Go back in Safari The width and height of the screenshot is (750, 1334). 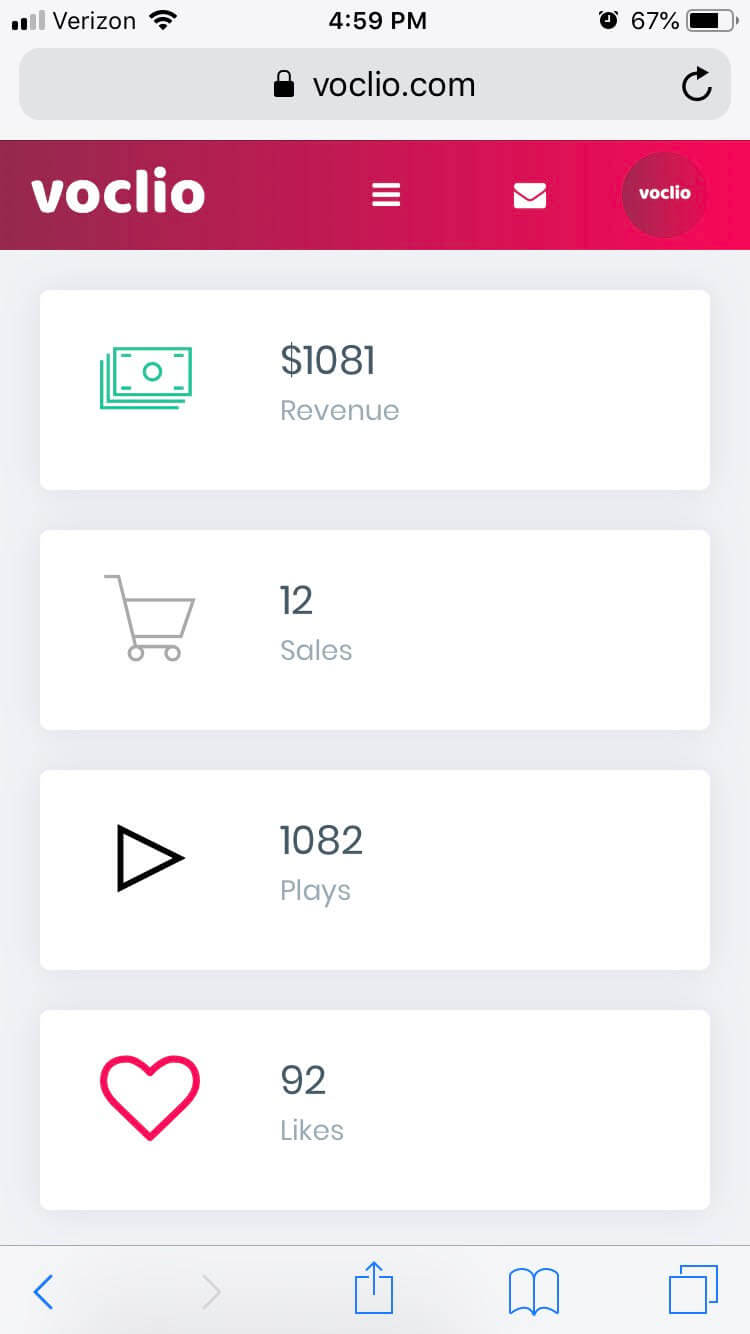(x=43, y=1292)
